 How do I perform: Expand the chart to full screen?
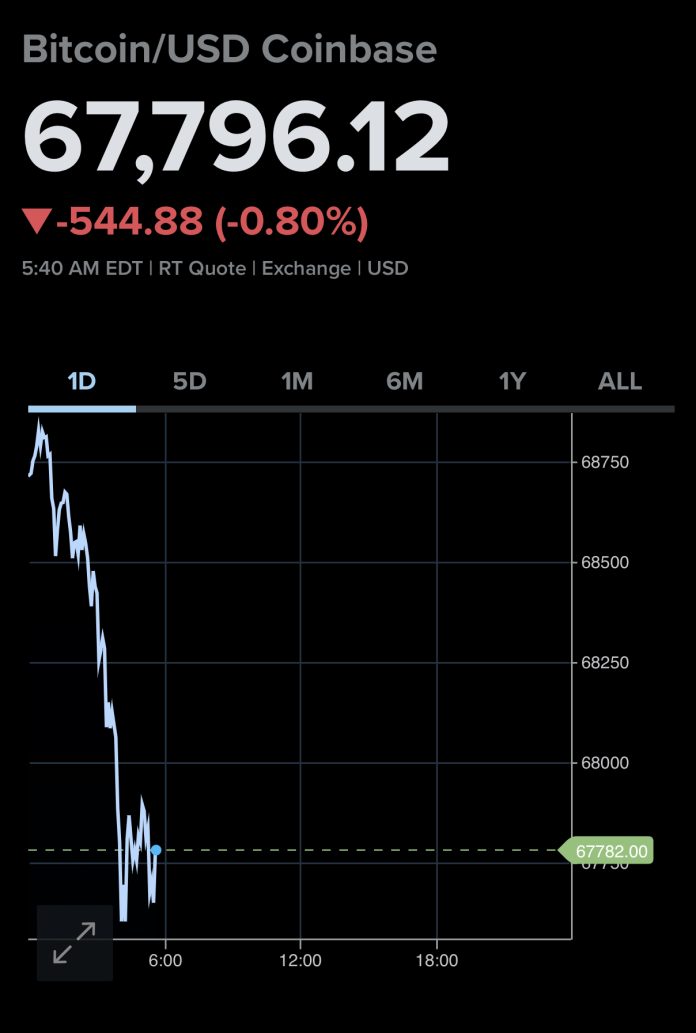[x=75, y=943]
